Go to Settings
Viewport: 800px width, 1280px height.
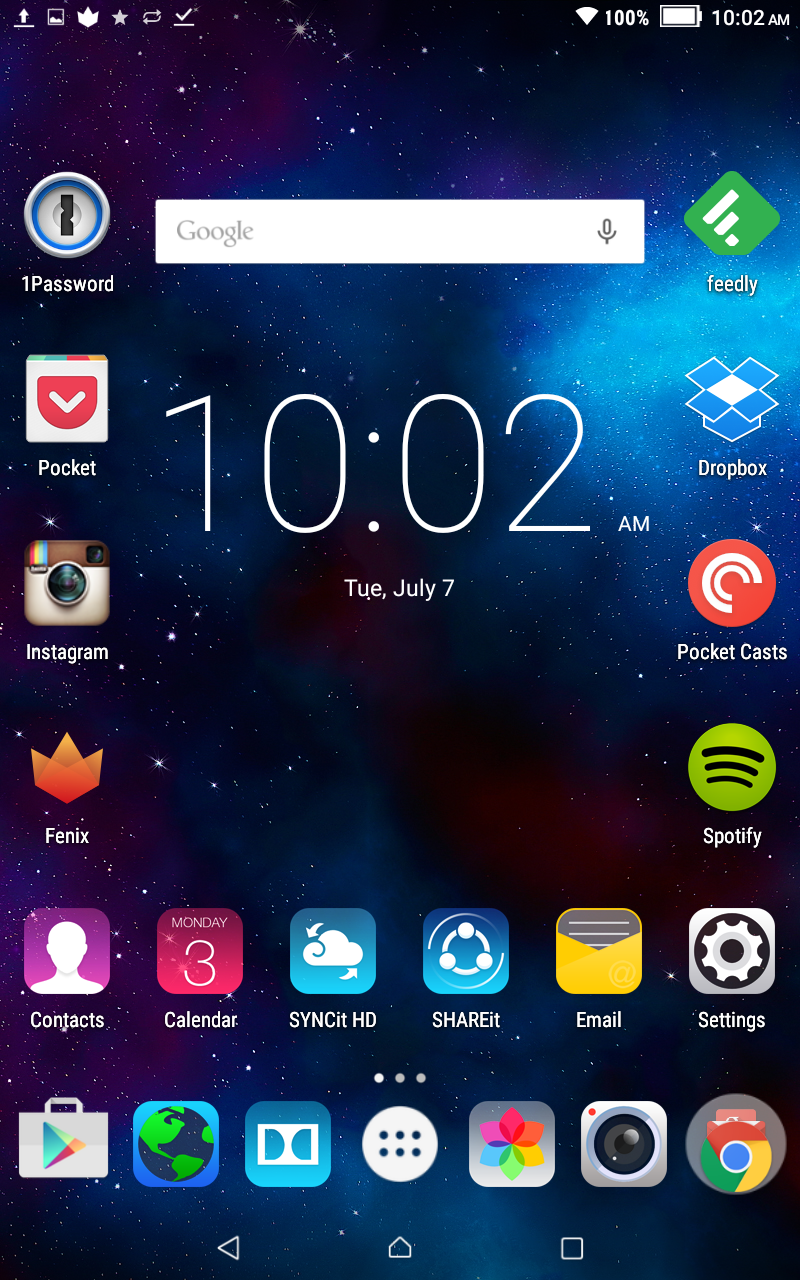[732, 951]
